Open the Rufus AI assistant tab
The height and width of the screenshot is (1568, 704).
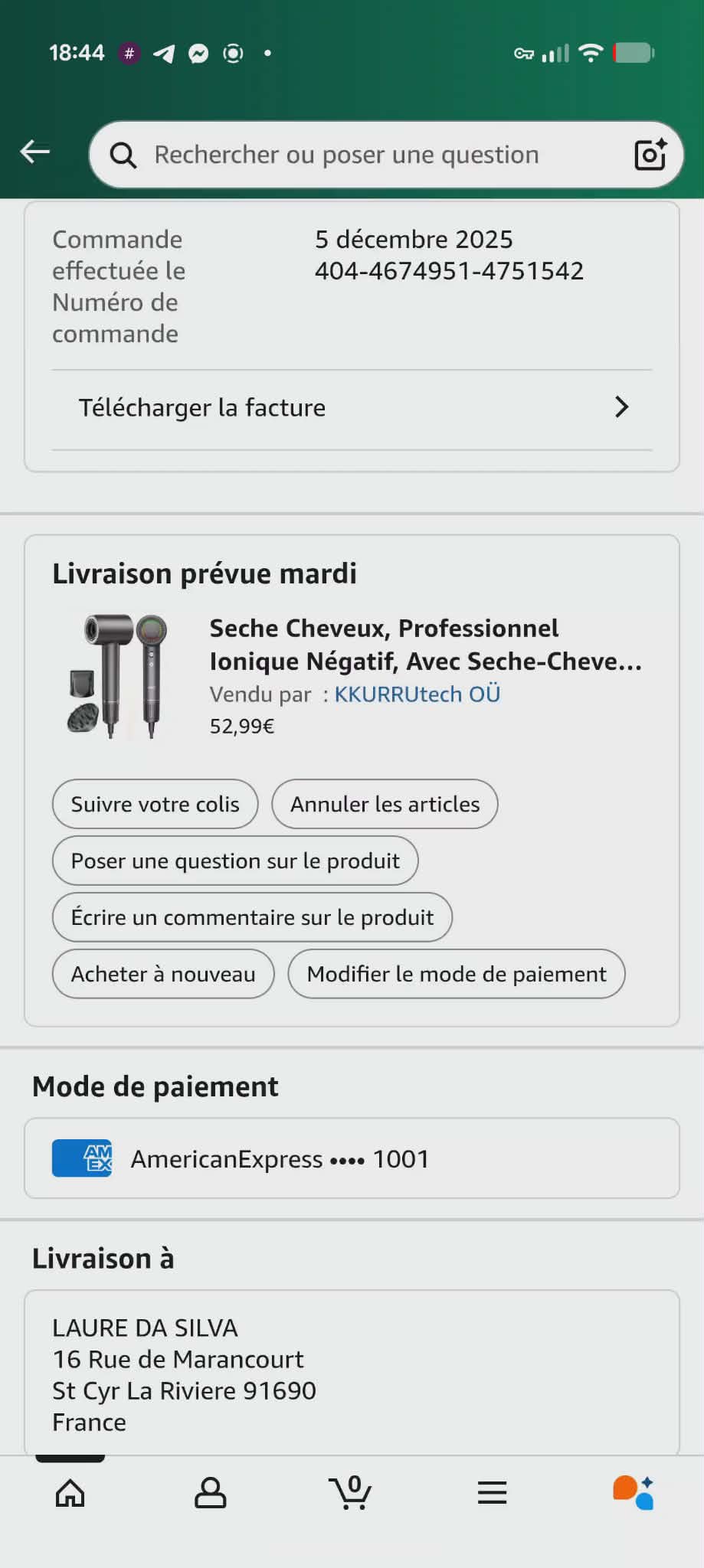click(x=633, y=1492)
